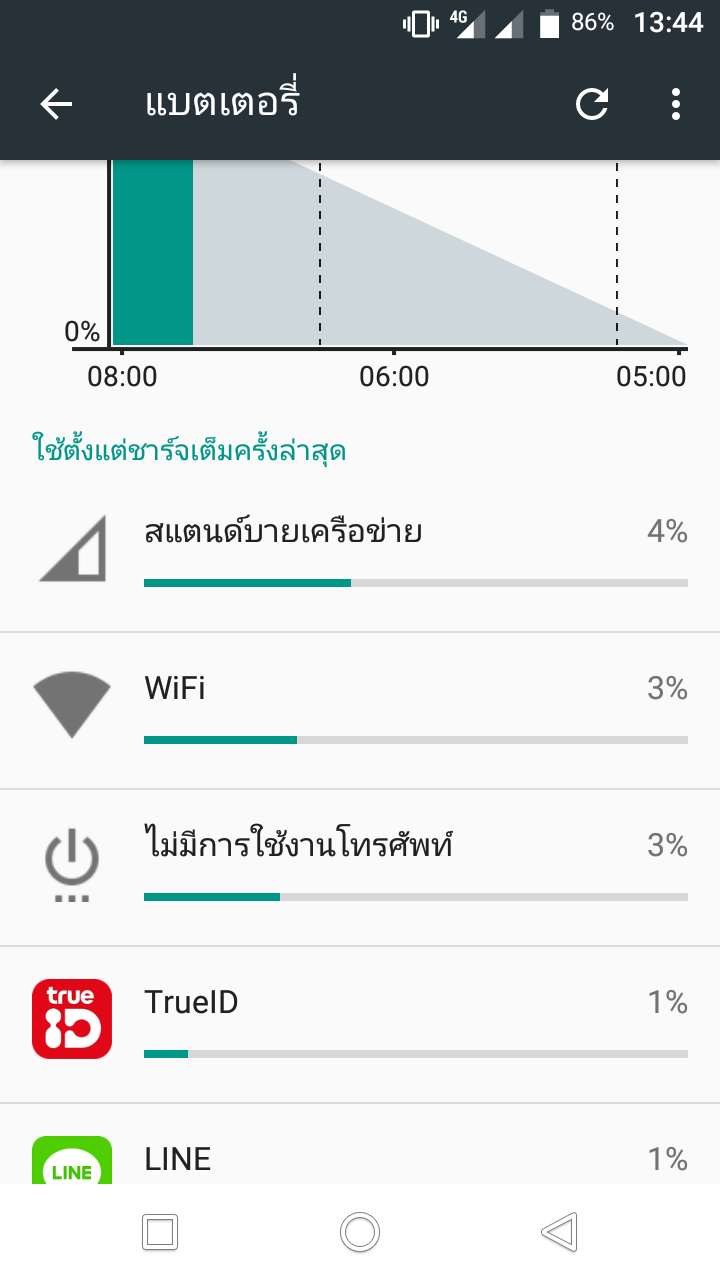Go back from the battery screen
This screenshot has width=720, height=1280.
tap(56, 104)
